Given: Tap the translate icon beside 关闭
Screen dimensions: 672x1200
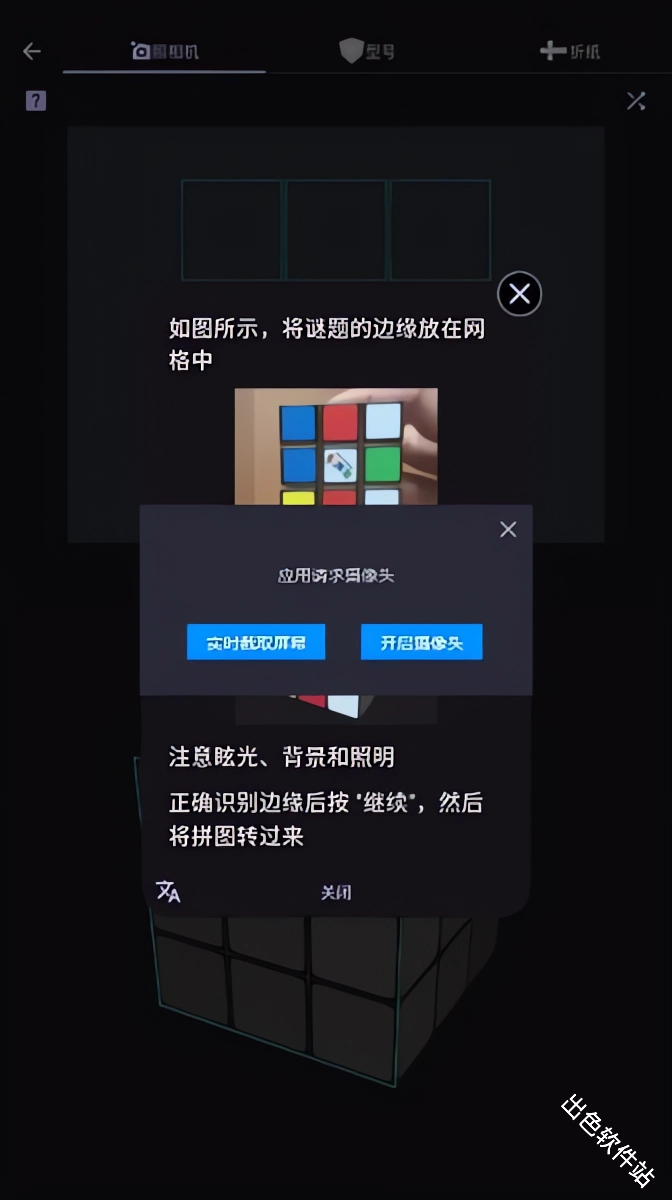Looking at the screenshot, I should tap(168, 891).
